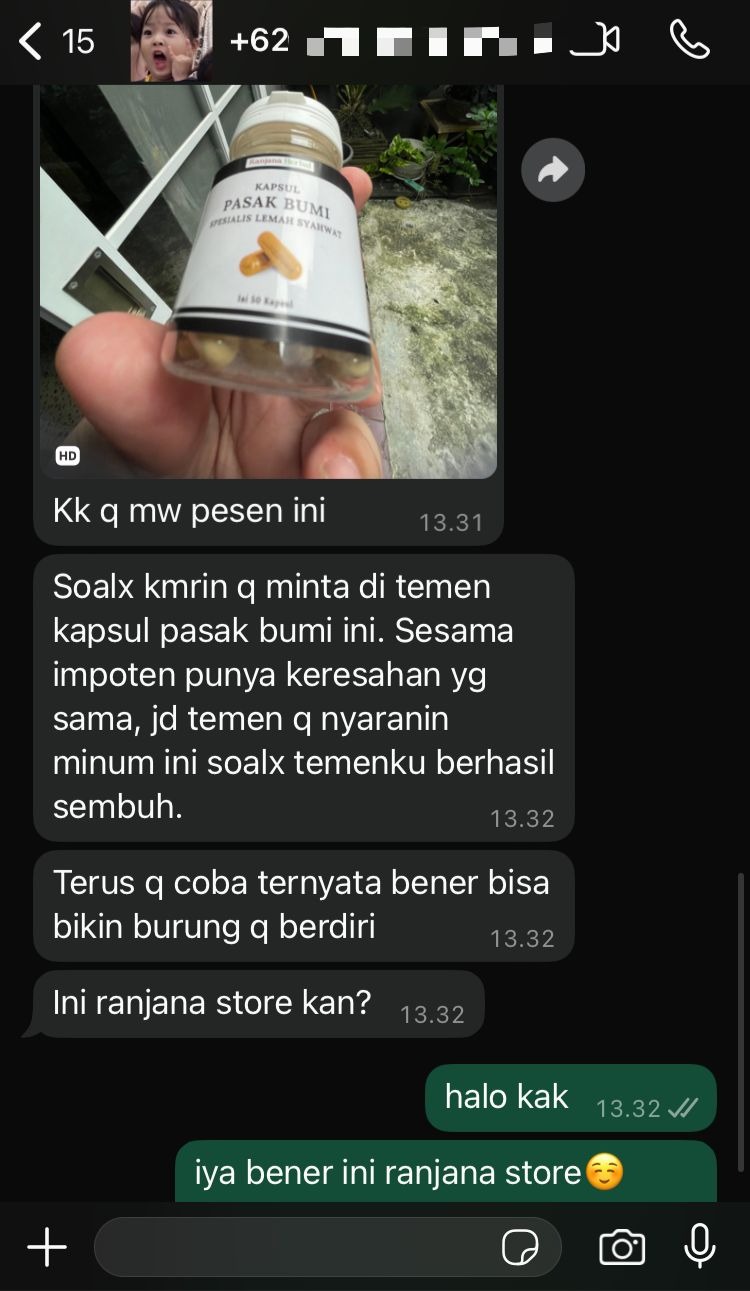Forward the photo with the arrow button
This screenshot has height=1291, width=750.
click(x=553, y=170)
